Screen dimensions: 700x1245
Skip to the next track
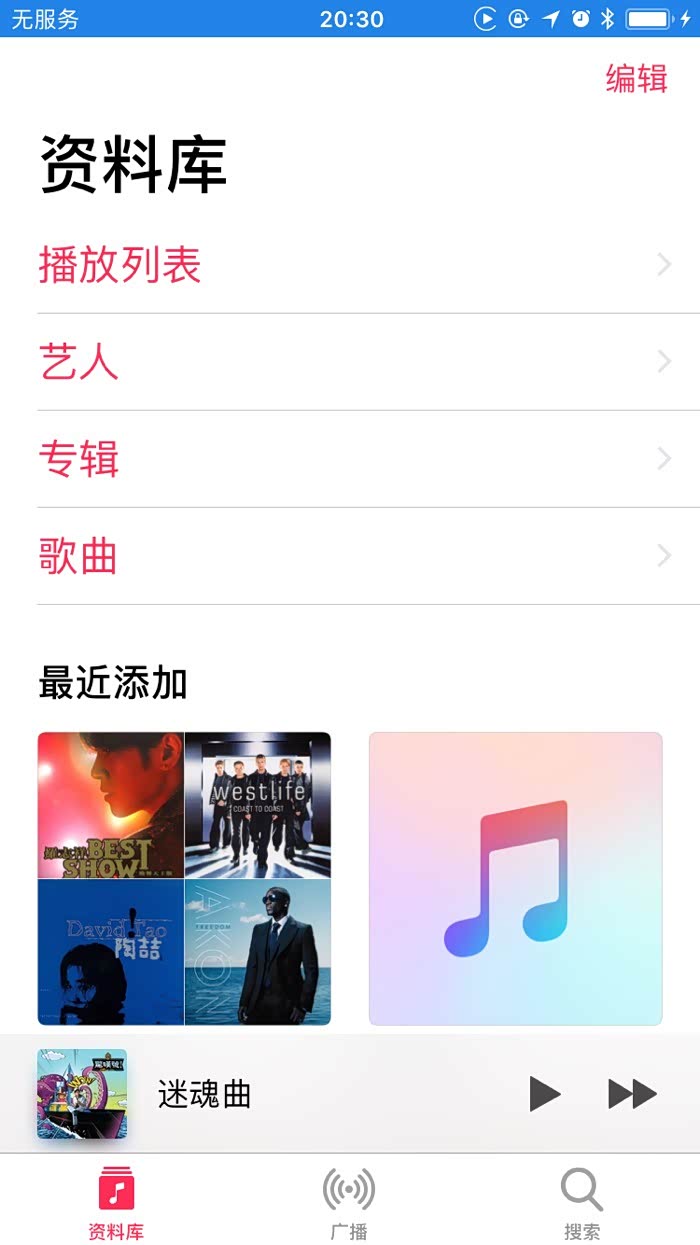pos(632,1094)
